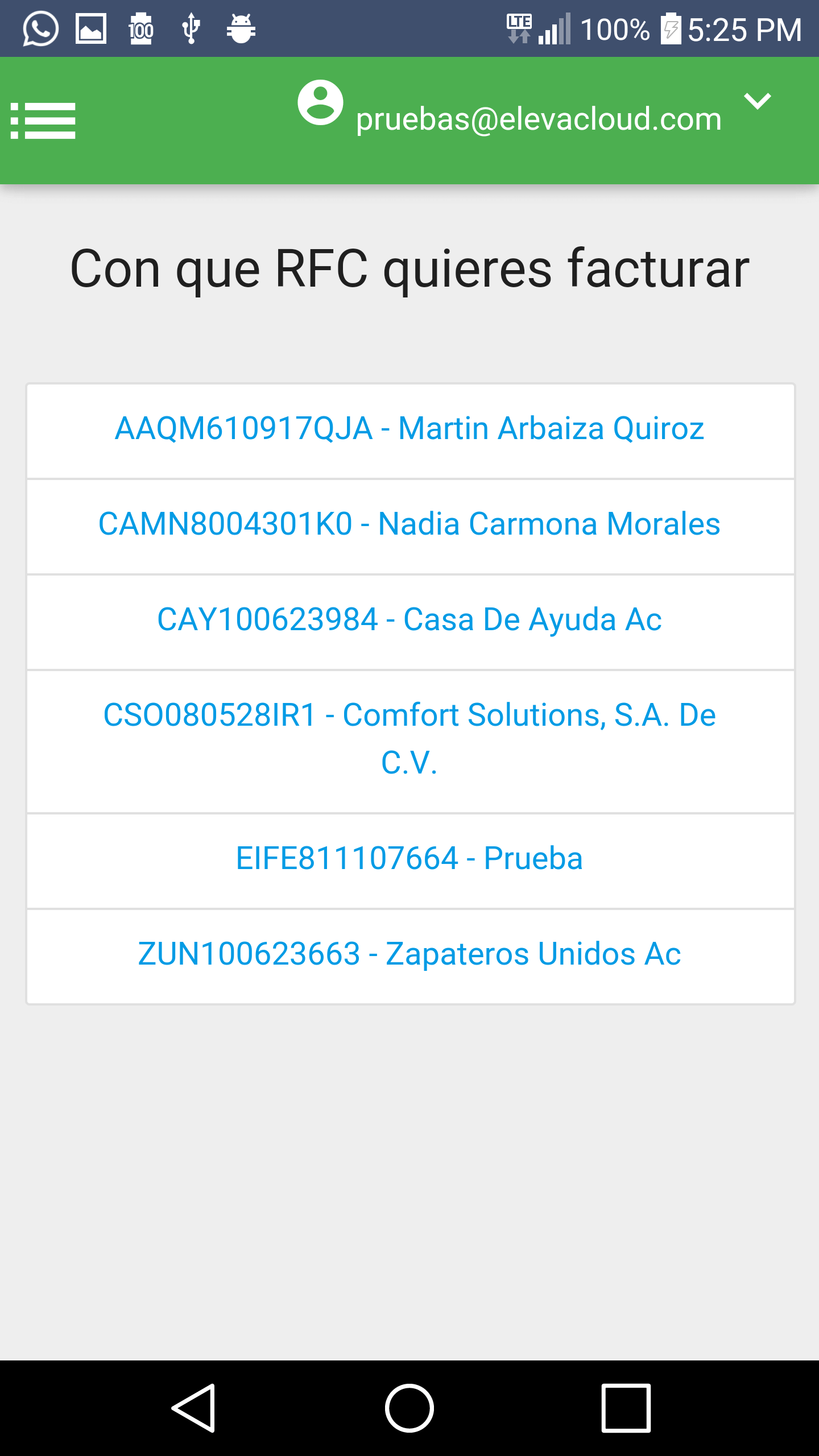
Task: Open the drawer menu icon
Action: pos(43,121)
